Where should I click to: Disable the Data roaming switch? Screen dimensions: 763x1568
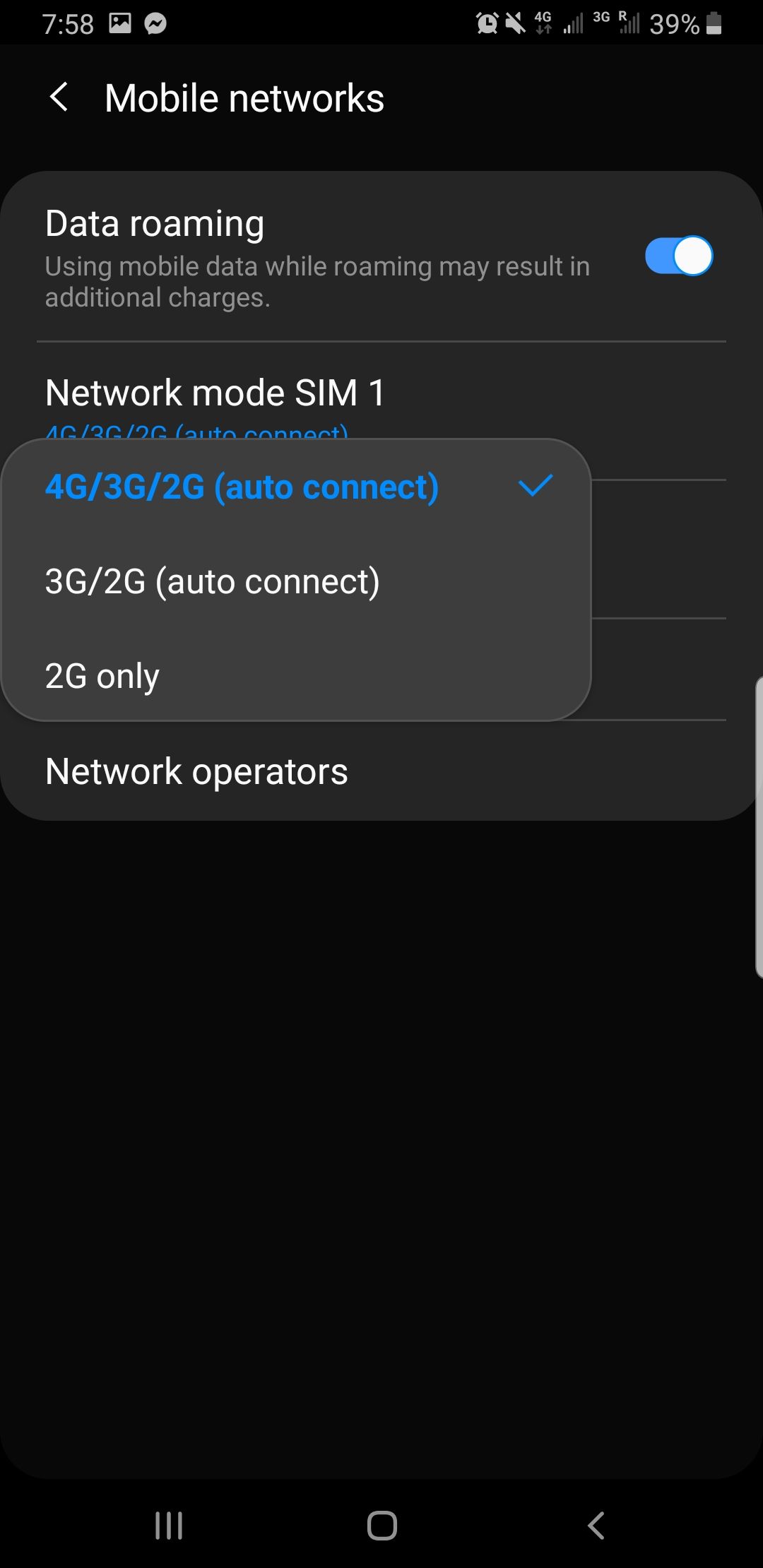pyautogui.click(x=678, y=256)
